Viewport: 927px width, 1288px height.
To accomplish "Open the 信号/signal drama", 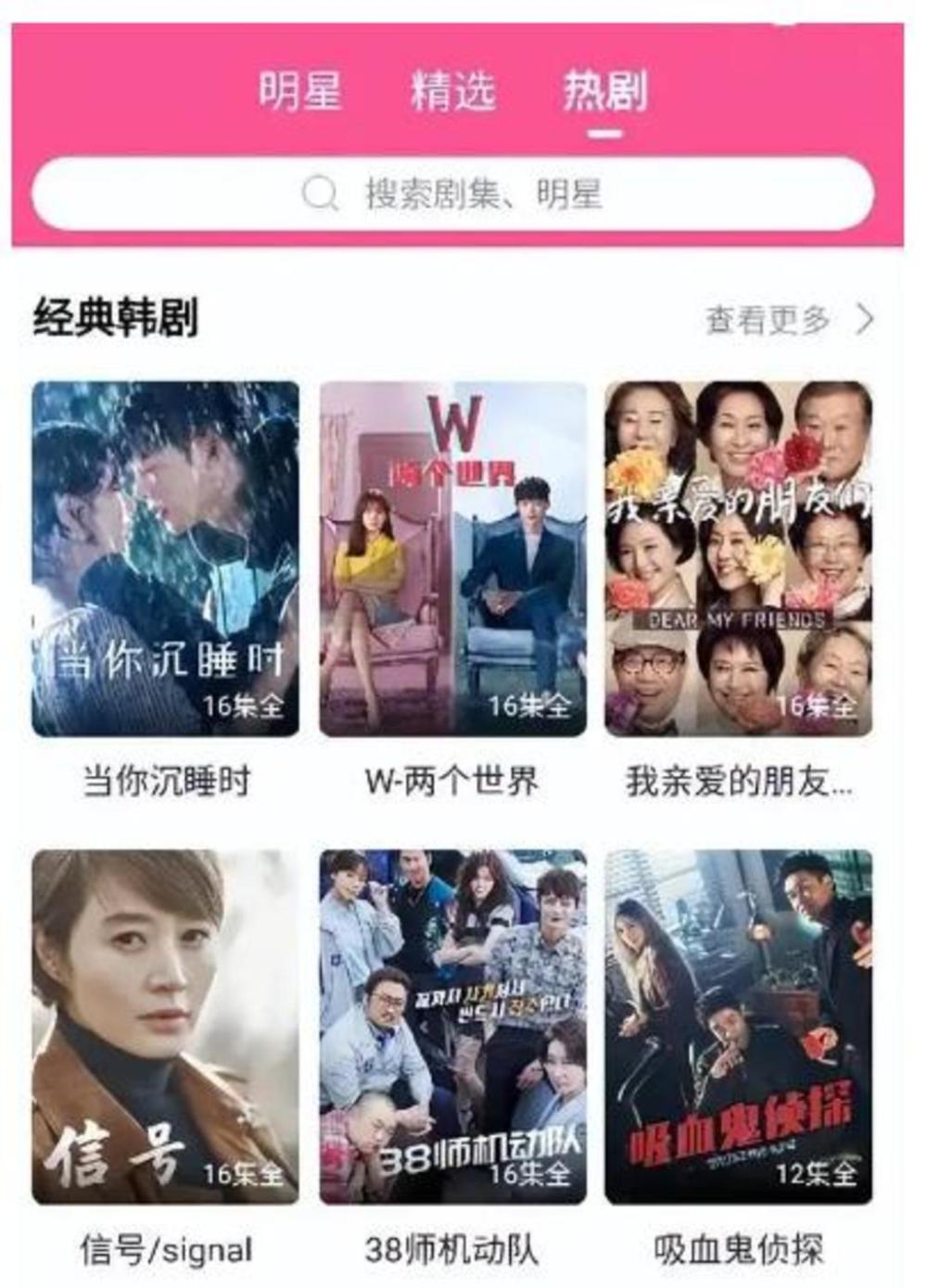I will tap(165, 1027).
